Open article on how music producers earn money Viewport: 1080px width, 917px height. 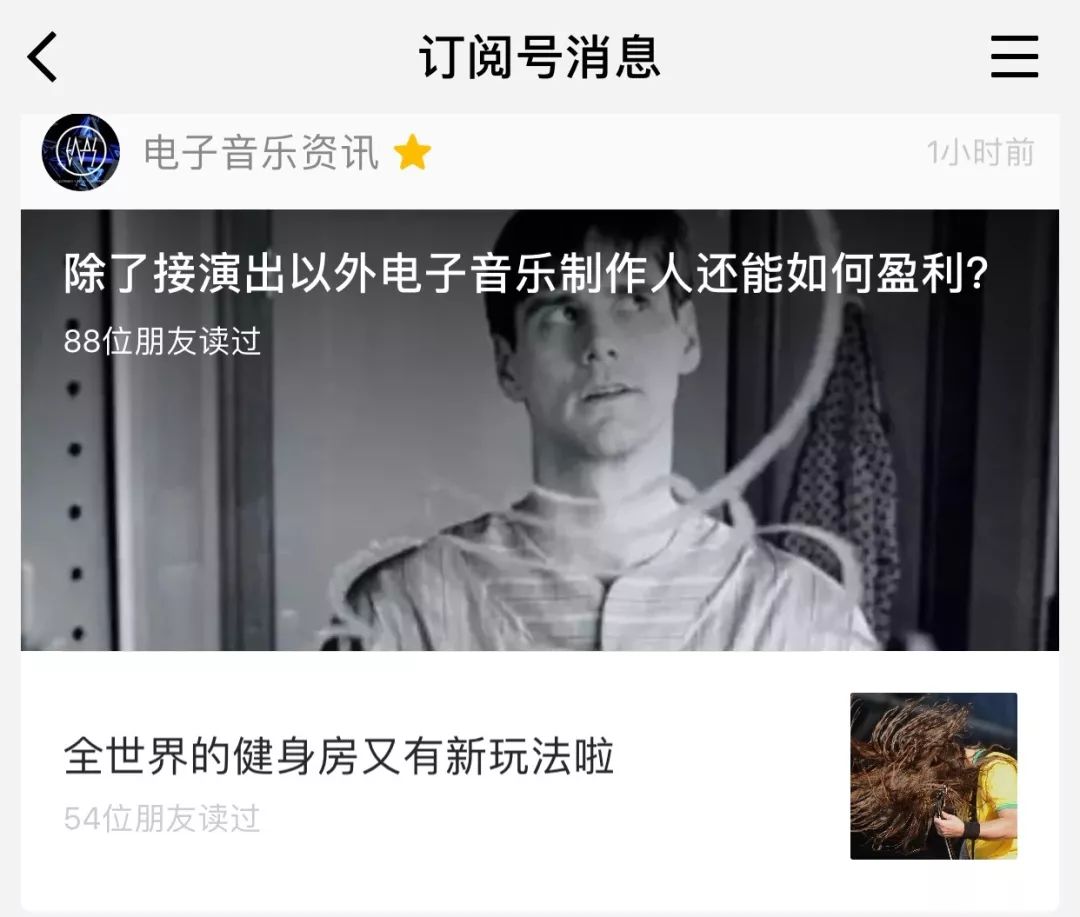click(x=526, y=275)
